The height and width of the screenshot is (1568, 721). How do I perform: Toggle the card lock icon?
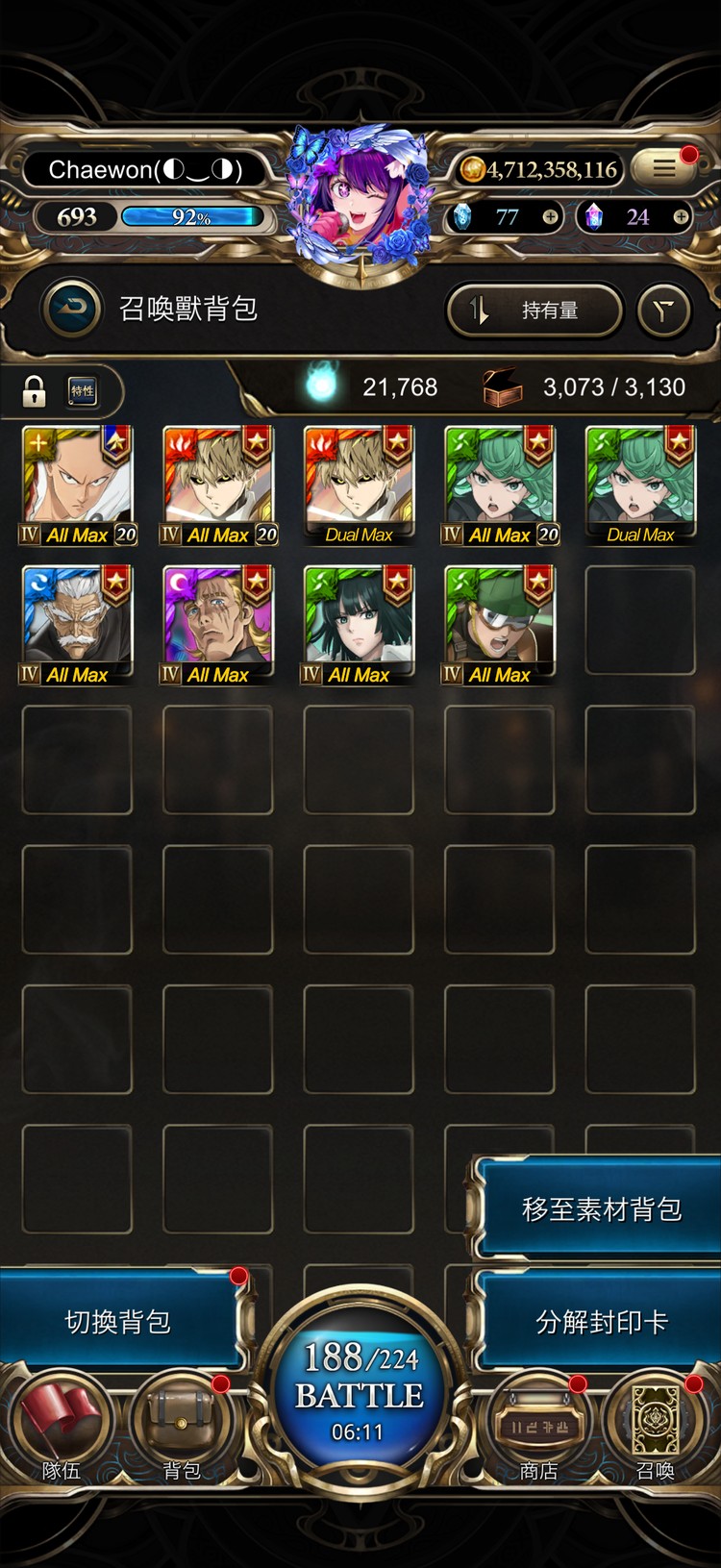35,390
